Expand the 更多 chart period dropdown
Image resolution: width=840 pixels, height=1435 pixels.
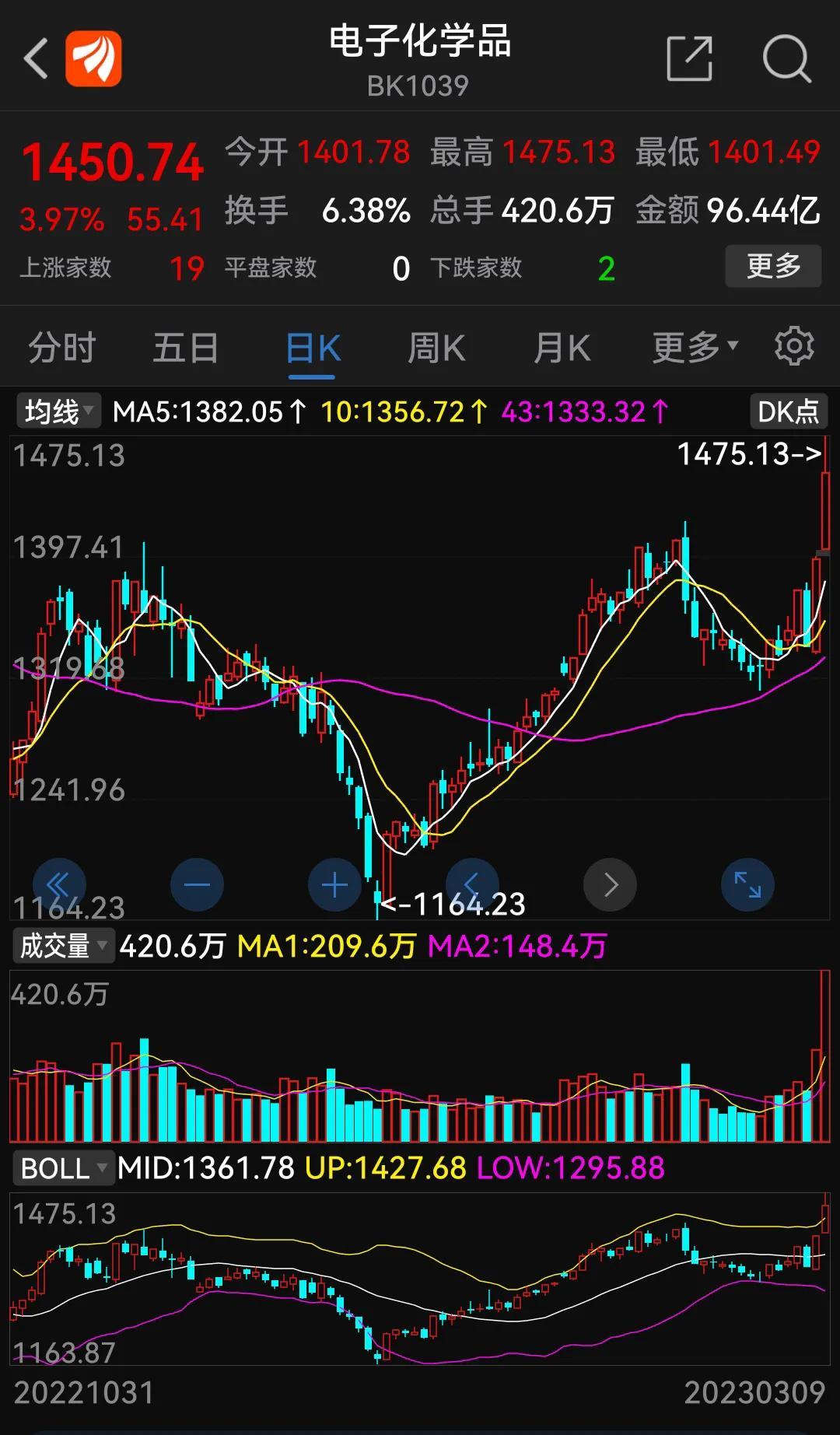pos(695,348)
